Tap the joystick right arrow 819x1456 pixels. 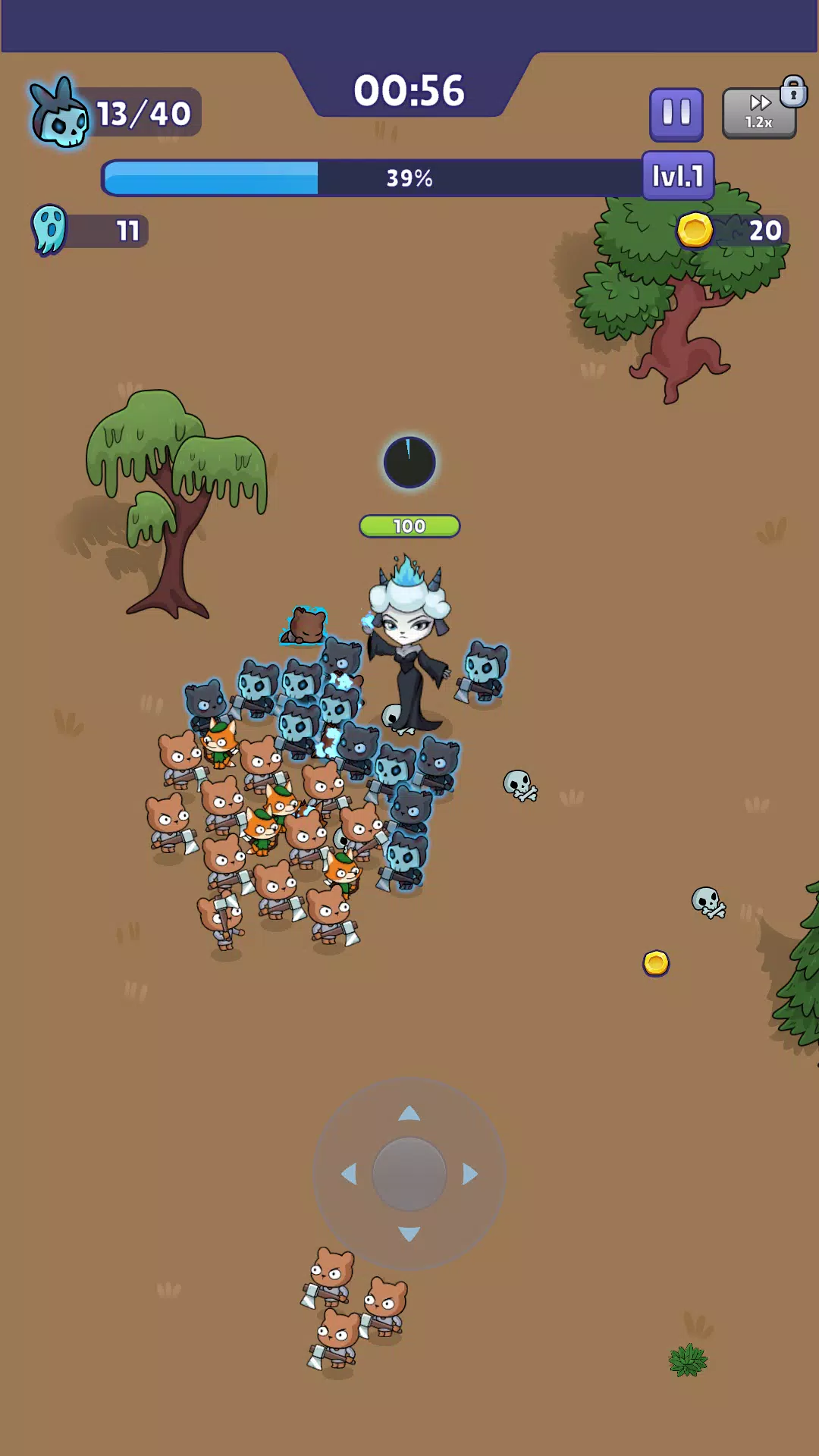pyautogui.click(x=470, y=1174)
